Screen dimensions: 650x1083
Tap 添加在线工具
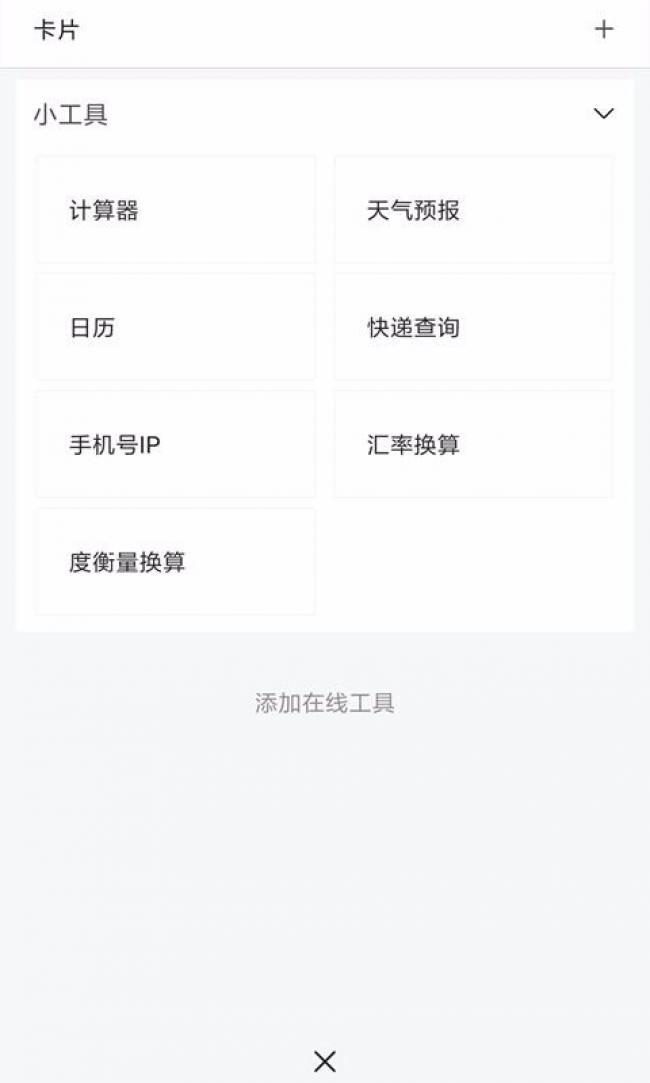325,703
